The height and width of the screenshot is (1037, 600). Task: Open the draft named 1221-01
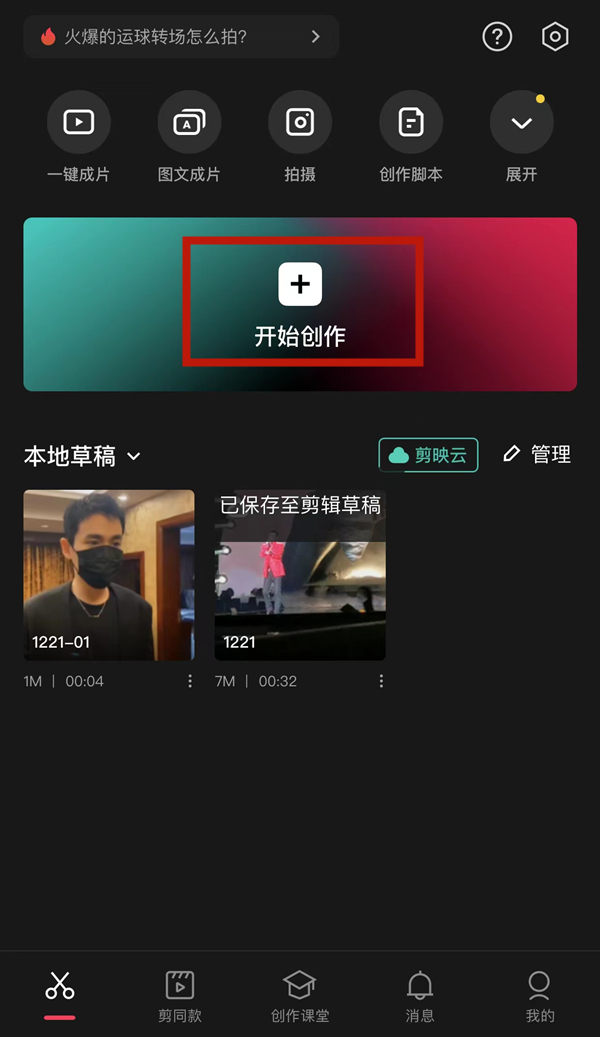(109, 575)
